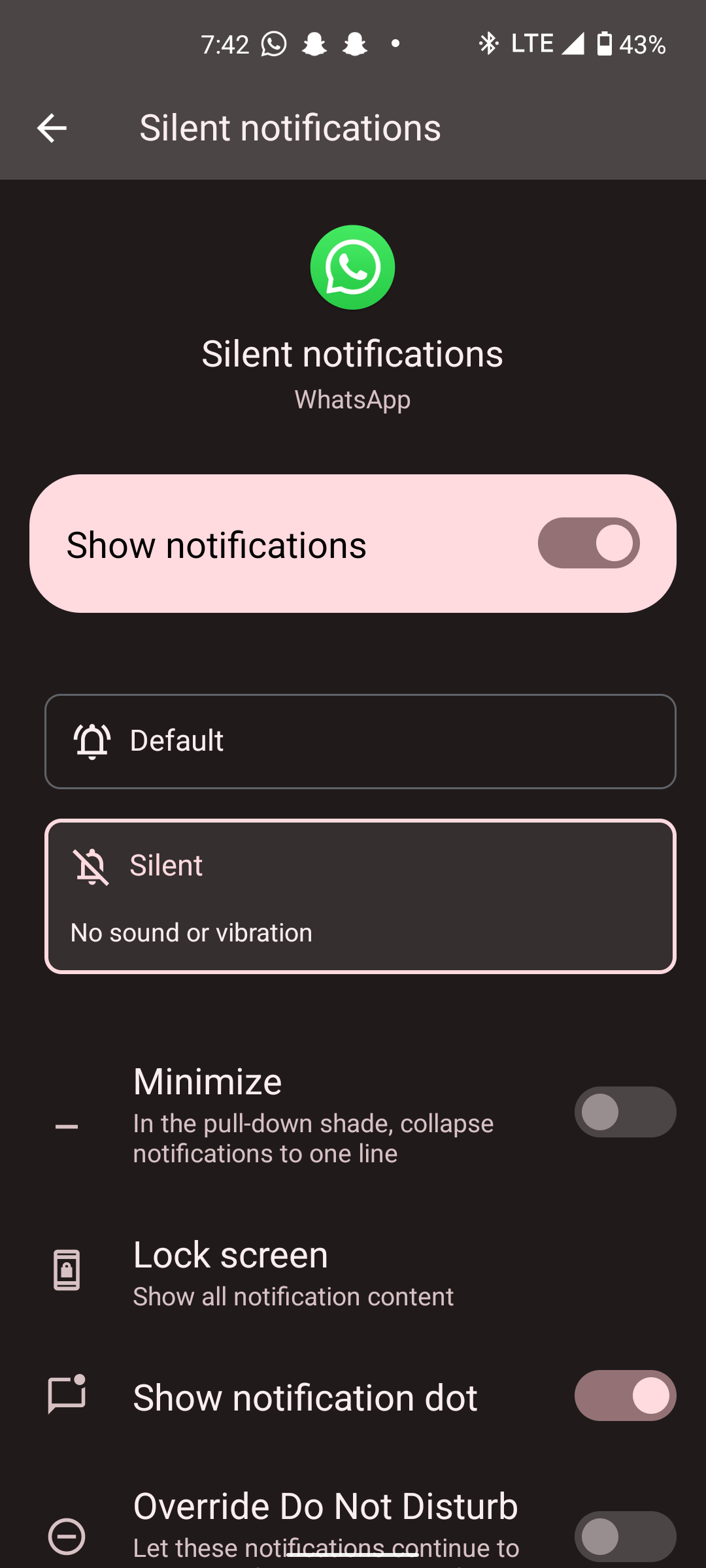Click the WhatsApp app icon
The image size is (706, 1568).
(352, 267)
